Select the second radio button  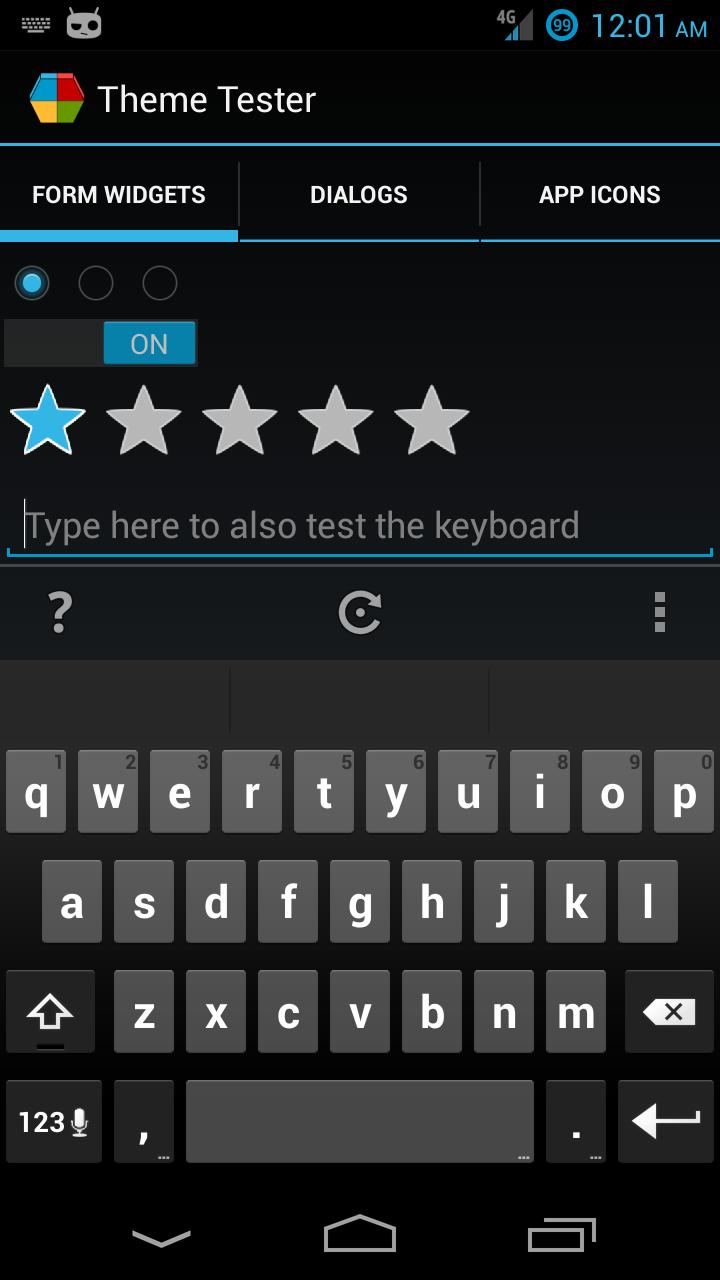(96, 283)
